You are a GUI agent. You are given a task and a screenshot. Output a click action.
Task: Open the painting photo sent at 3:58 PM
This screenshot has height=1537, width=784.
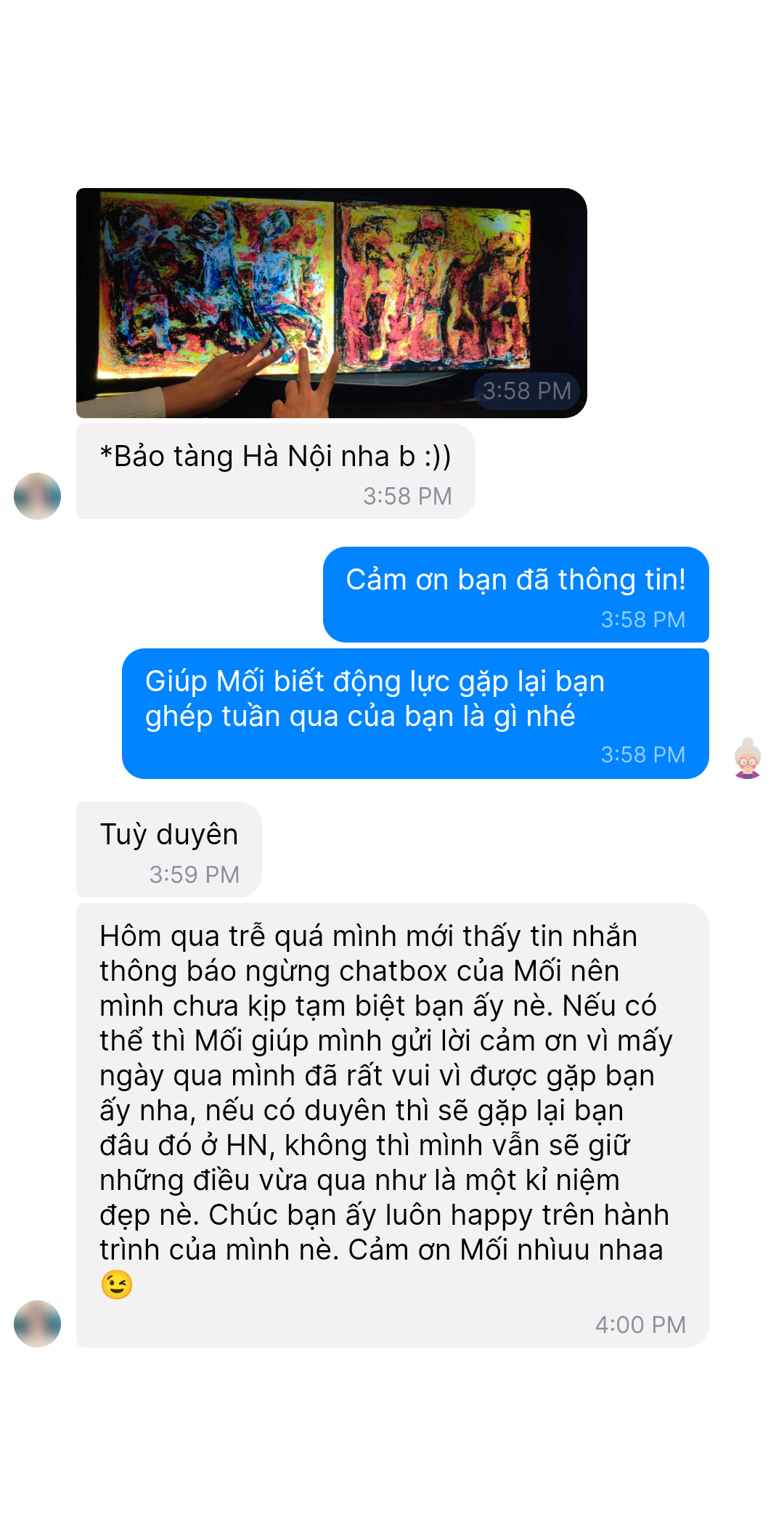[x=331, y=303]
